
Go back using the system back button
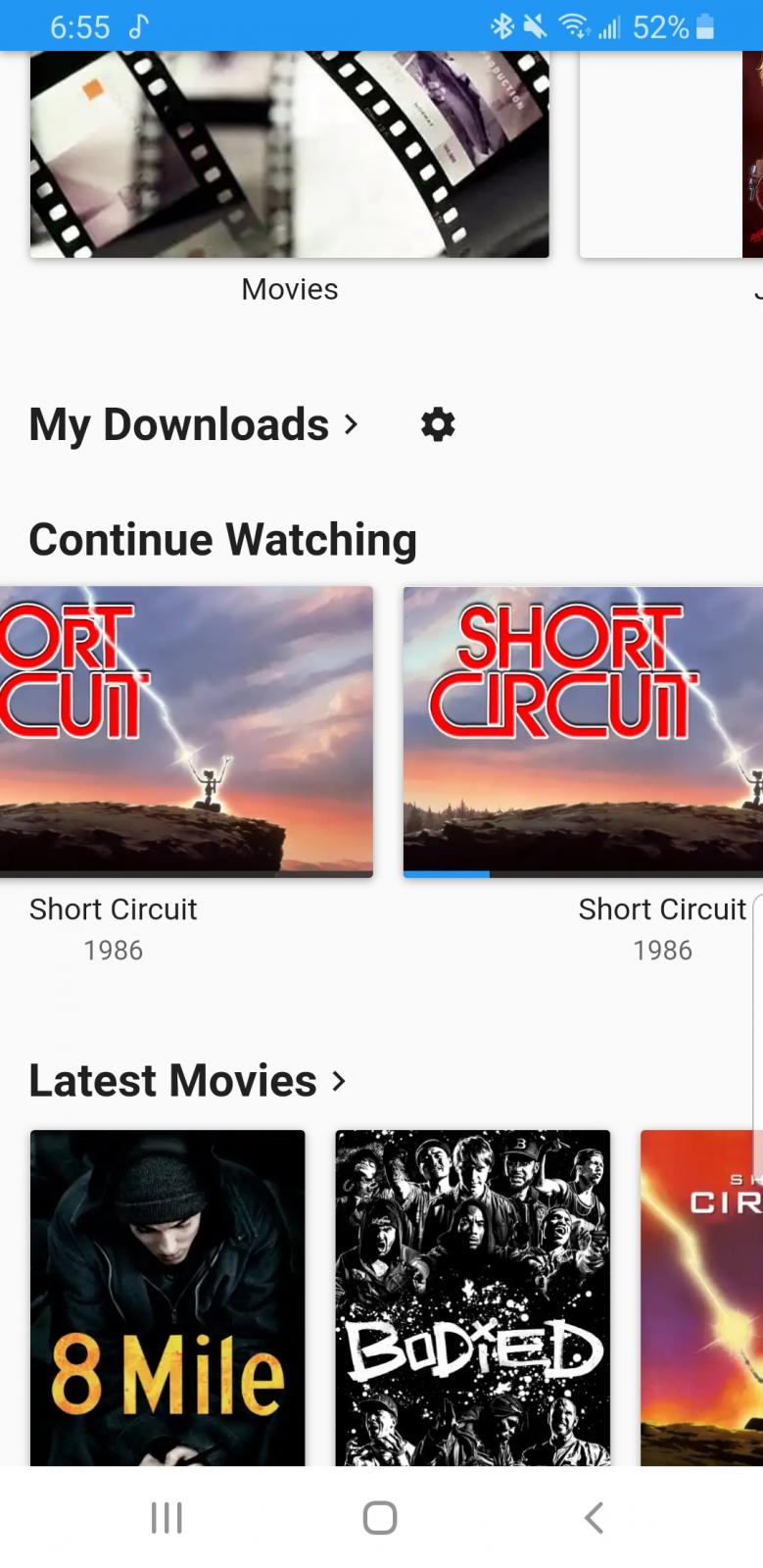tap(594, 1518)
